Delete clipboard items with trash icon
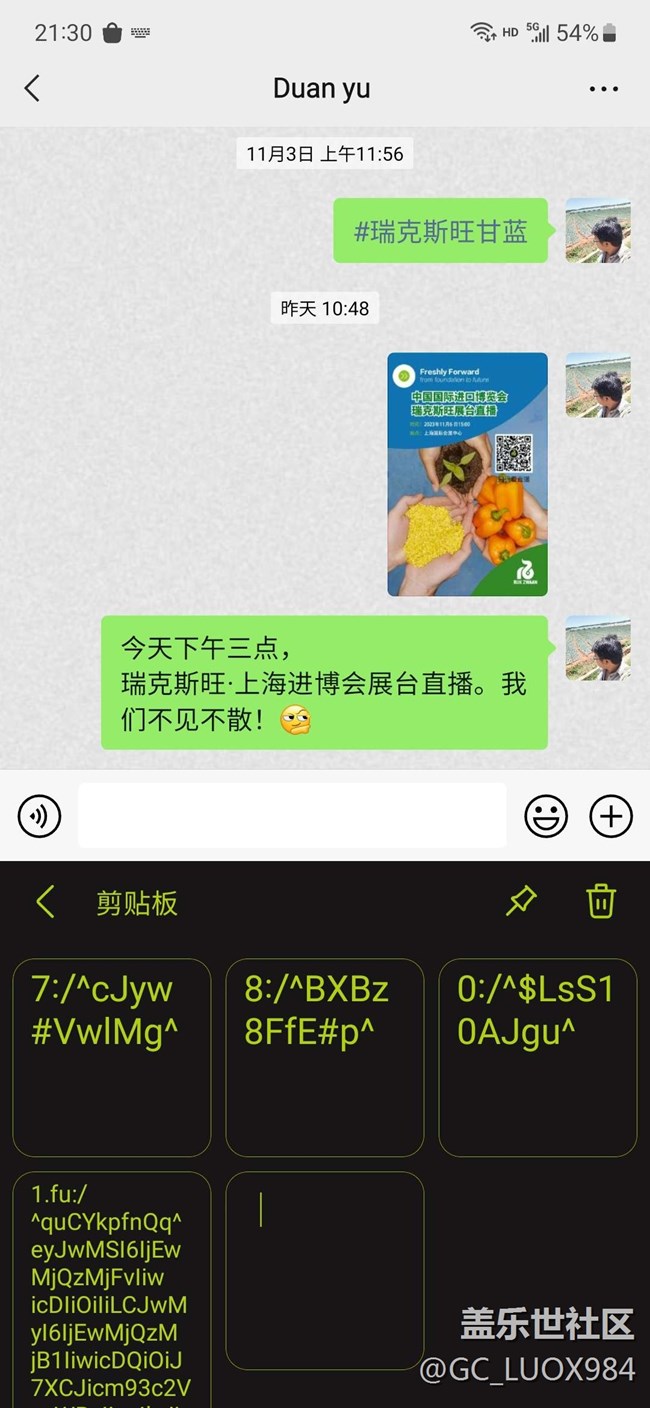The image size is (650, 1408). click(601, 901)
